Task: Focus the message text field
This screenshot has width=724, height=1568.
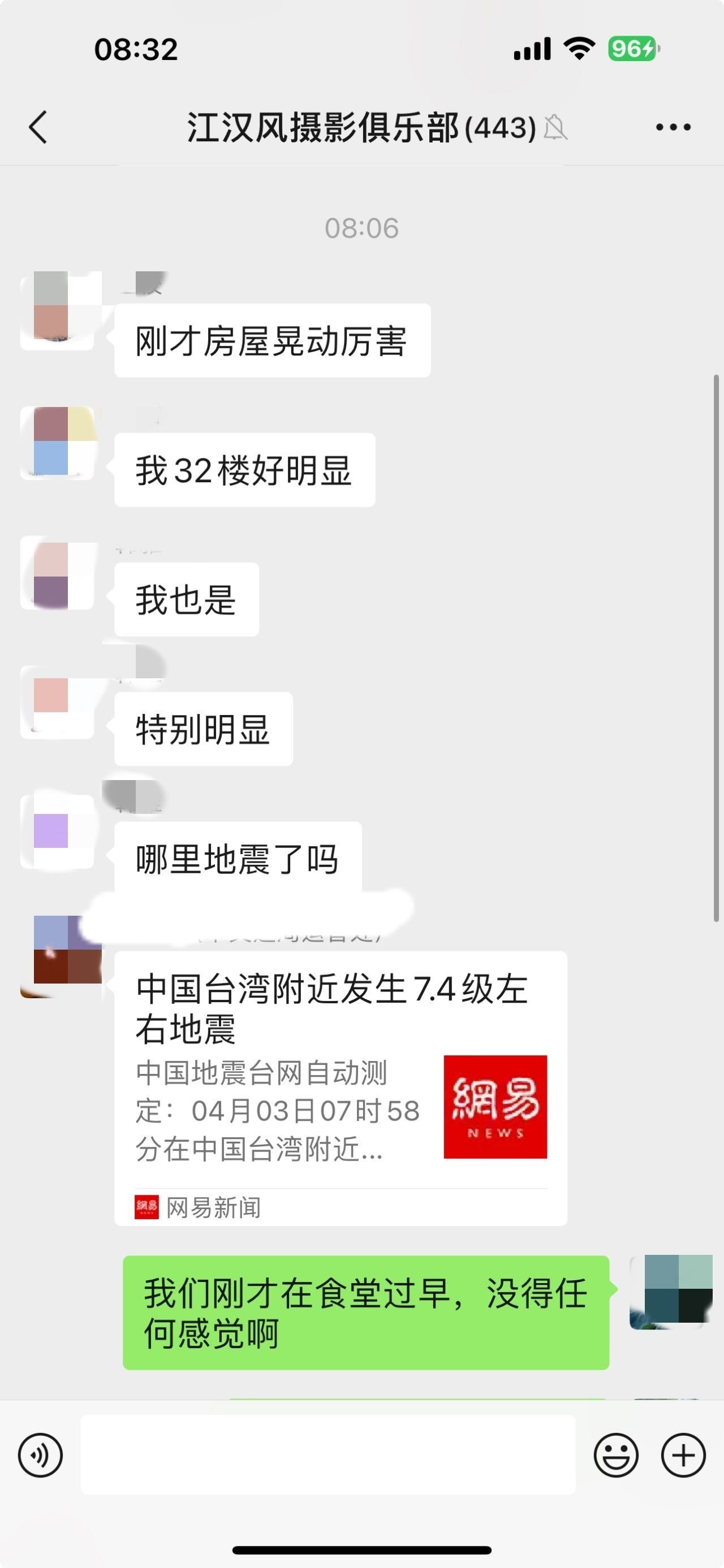Action: pyautogui.click(x=327, y=1455)
